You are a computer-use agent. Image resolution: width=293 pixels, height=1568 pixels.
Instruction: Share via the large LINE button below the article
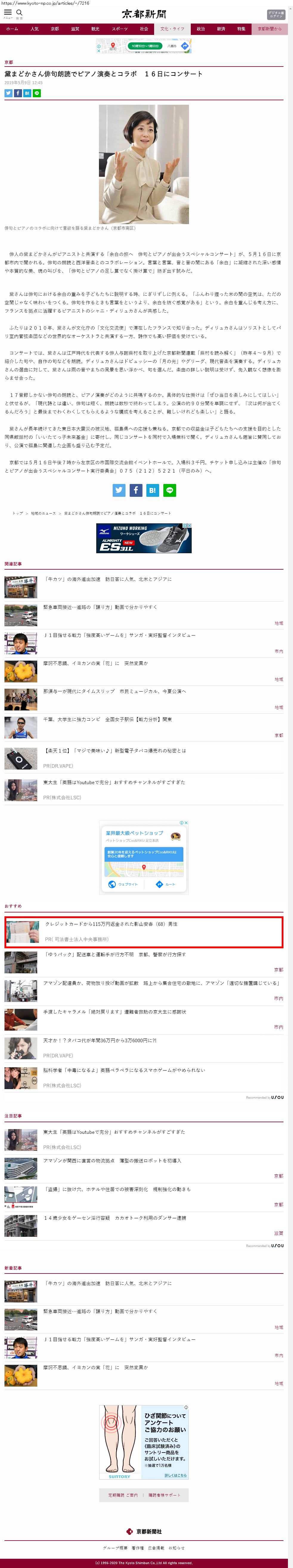[x=170, y=490]
